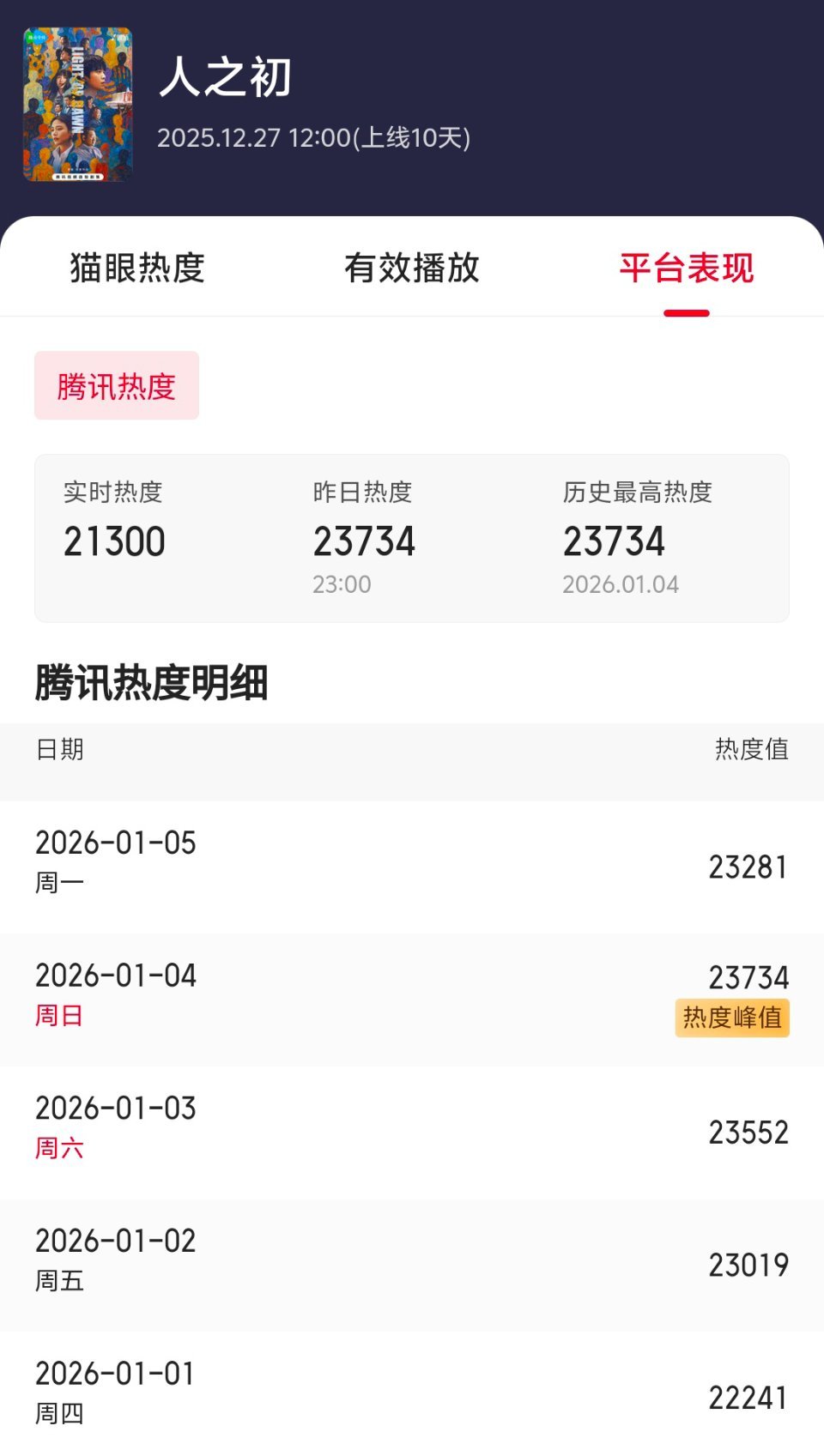Click the release date 2025.12.27 12:00
Viewport: 824px width, 1456px height.
point(316,137)
